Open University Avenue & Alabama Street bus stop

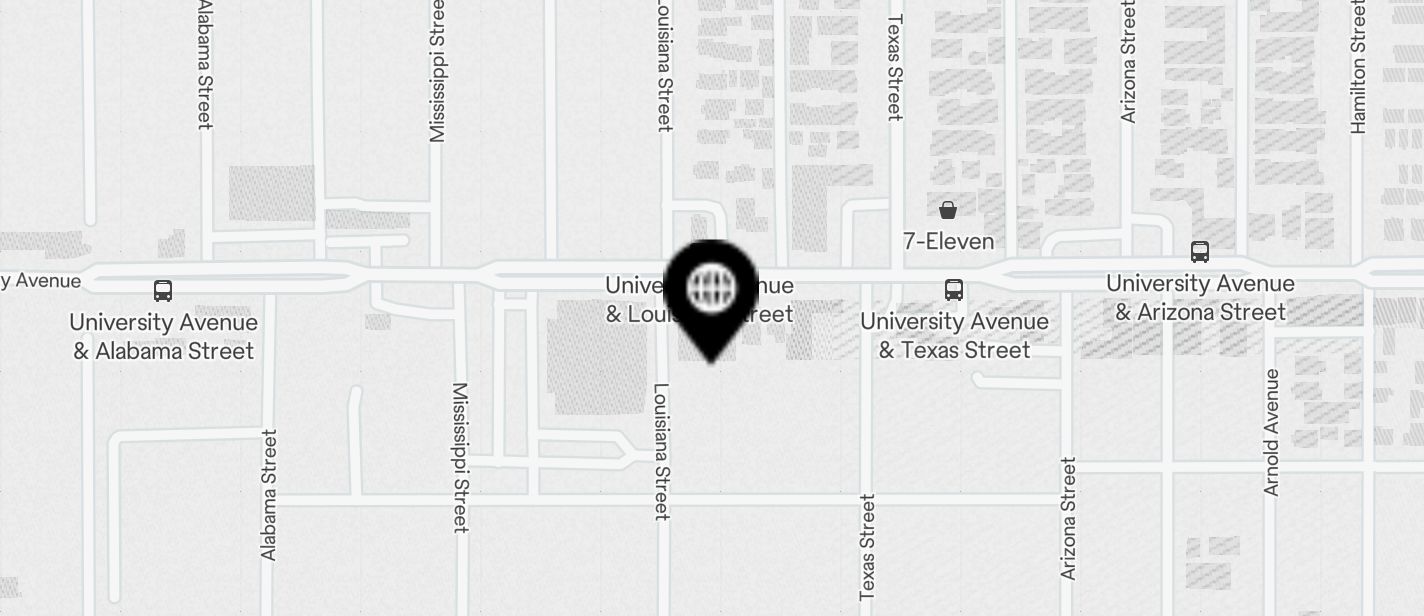pyautogui.click(x=163, y=291)
